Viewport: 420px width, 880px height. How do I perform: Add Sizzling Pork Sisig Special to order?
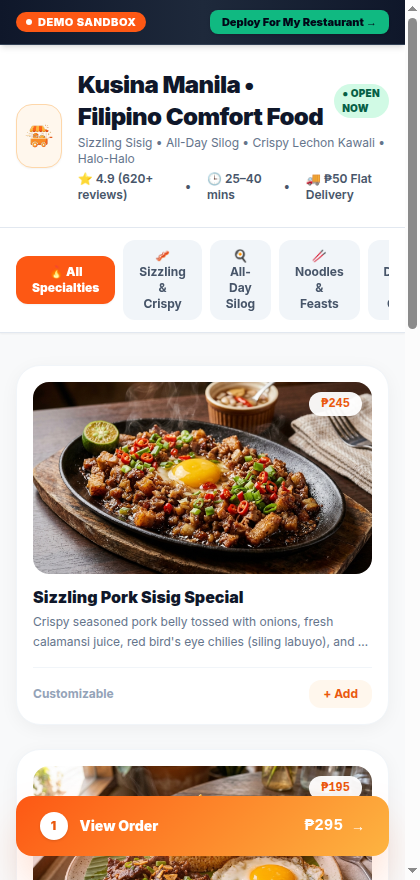pos(340,694)
